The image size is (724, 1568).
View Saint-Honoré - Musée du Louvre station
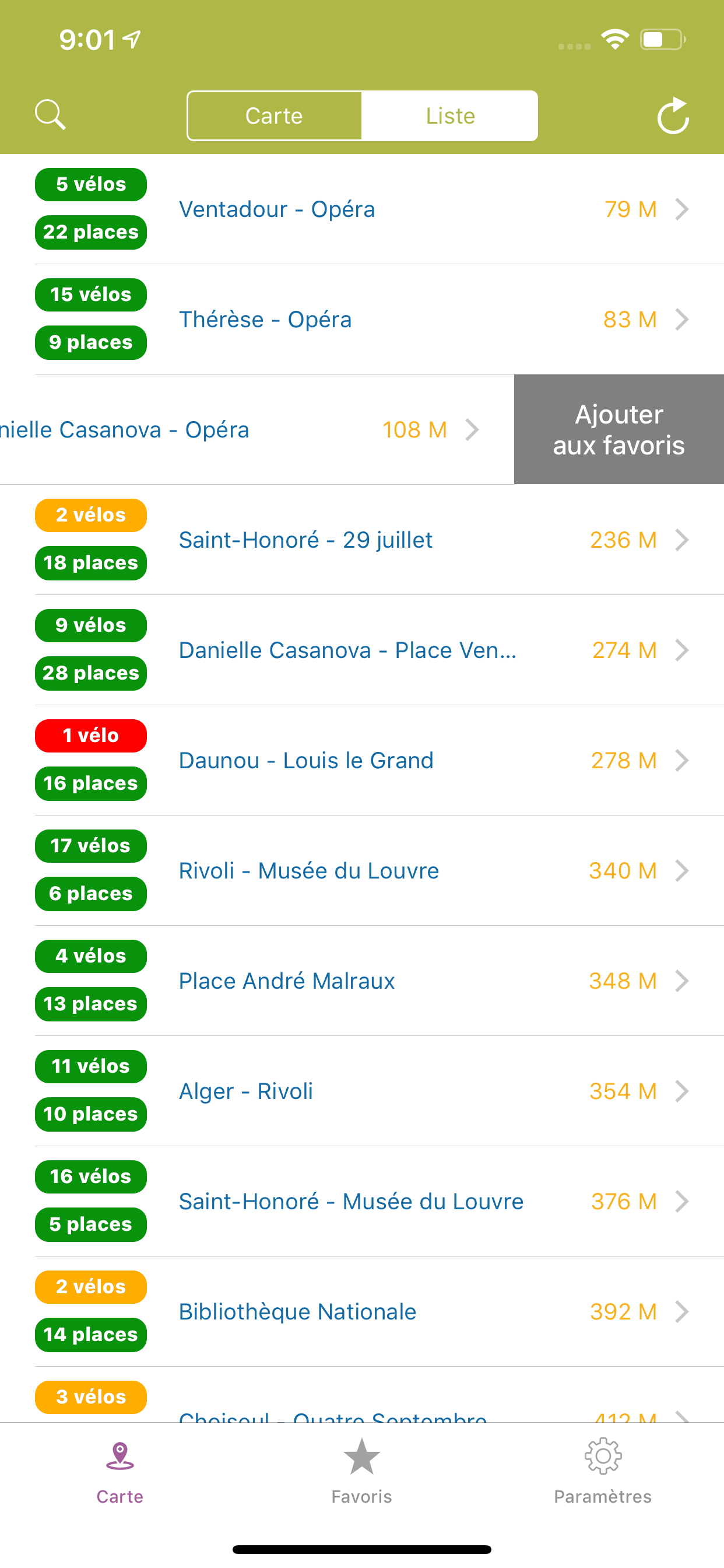click(362, 1201)
